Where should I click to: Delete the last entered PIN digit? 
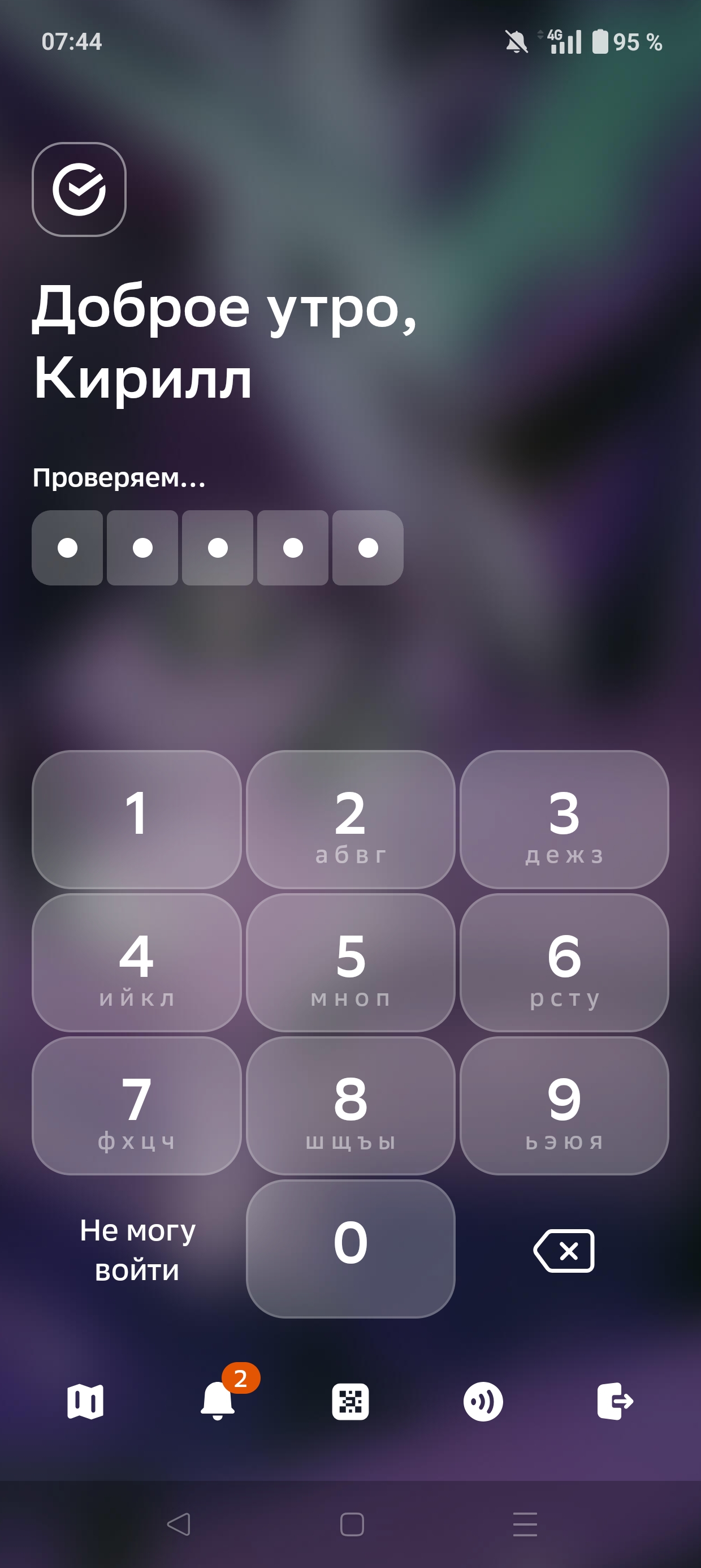(x=564, y=1251)
